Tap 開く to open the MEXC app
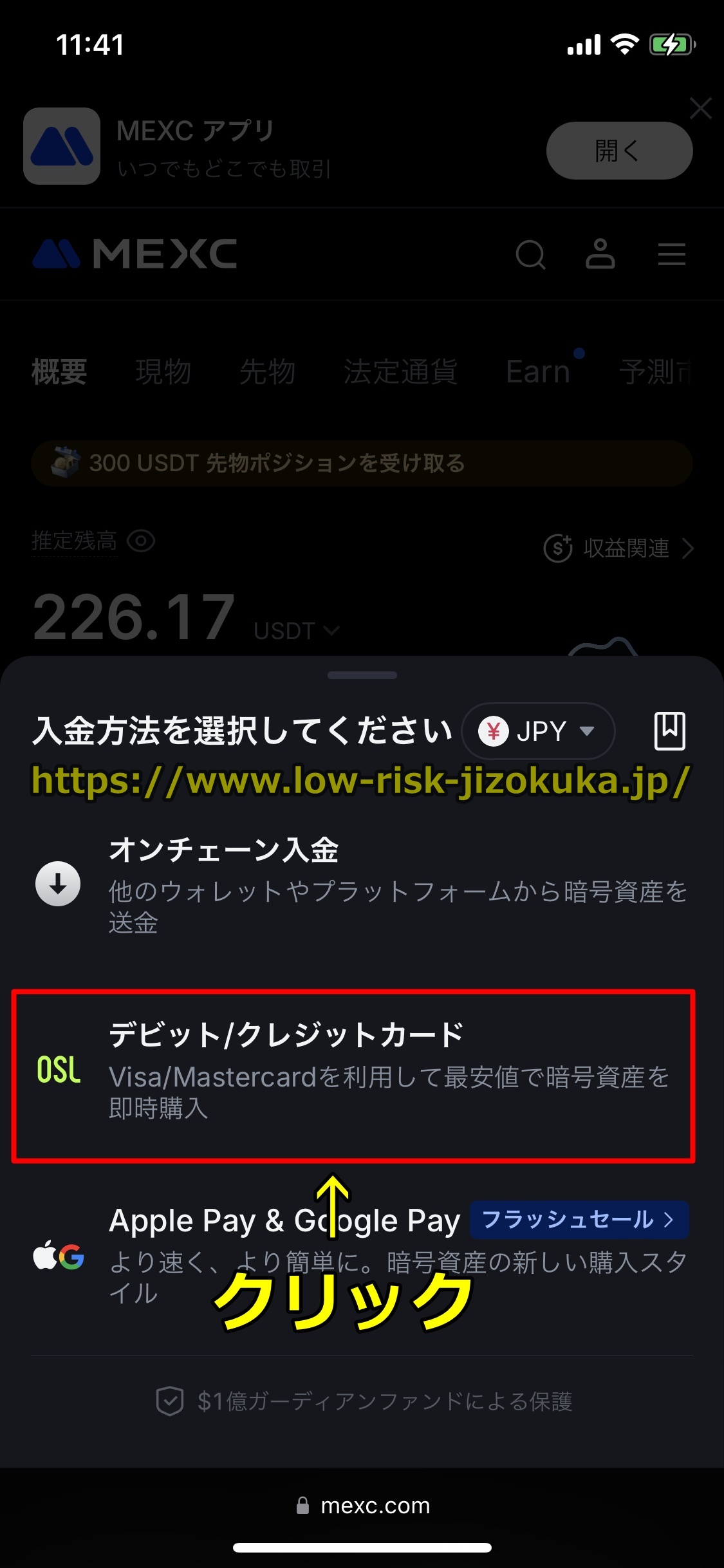Screen dimensions: 724x1568 [618, 151]
